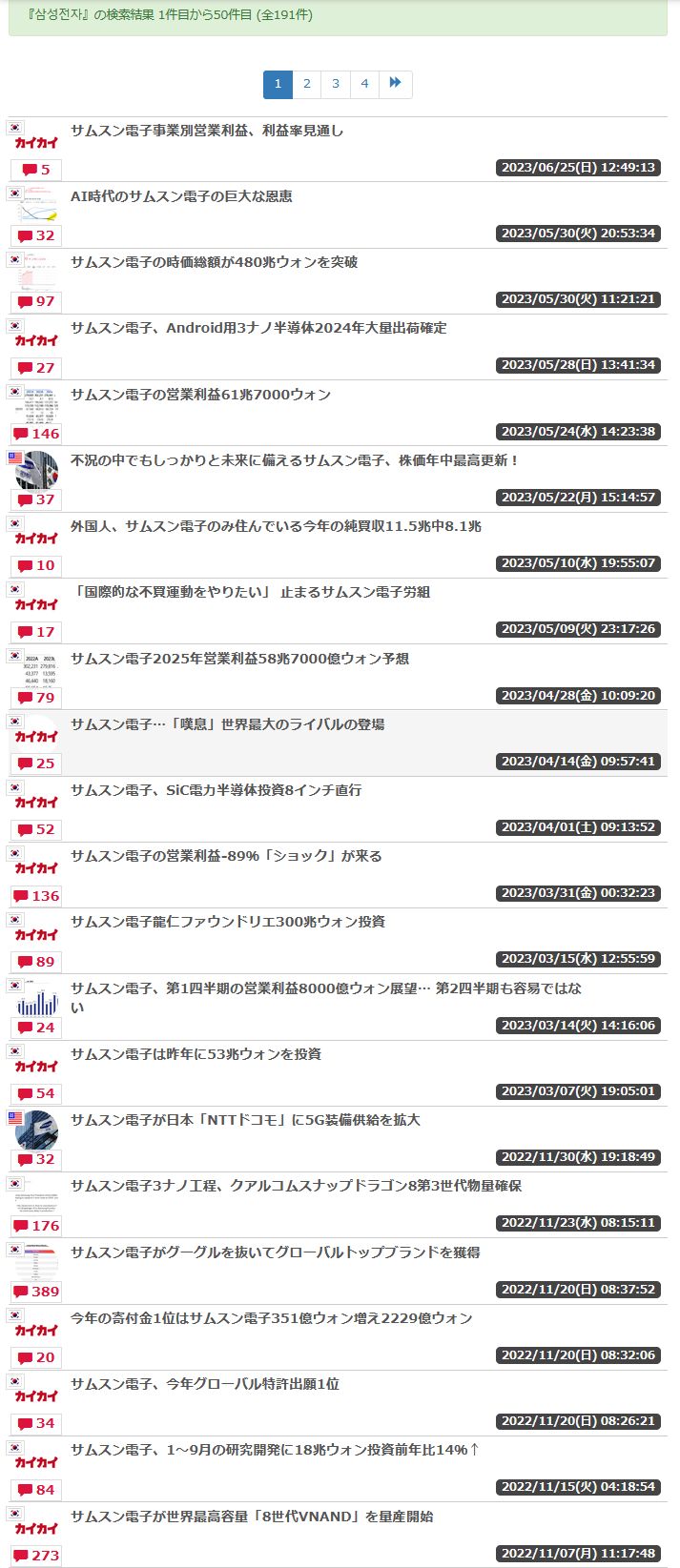Go to results page 3
Screen dimensions: 680x1568
pyautogui.click(x=335, y=84)
